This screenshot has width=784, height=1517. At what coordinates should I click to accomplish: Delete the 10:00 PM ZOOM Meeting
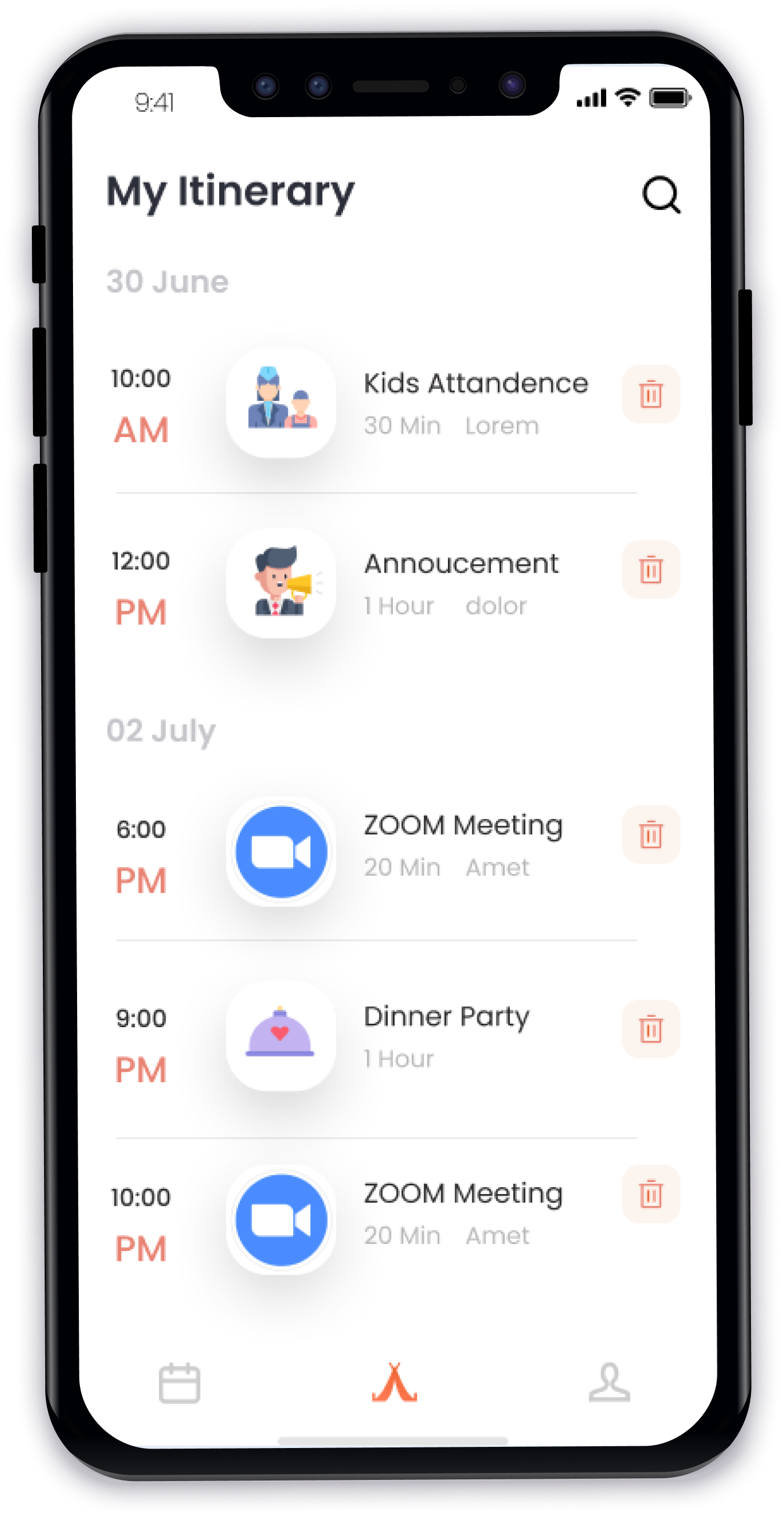(651, 1194)
